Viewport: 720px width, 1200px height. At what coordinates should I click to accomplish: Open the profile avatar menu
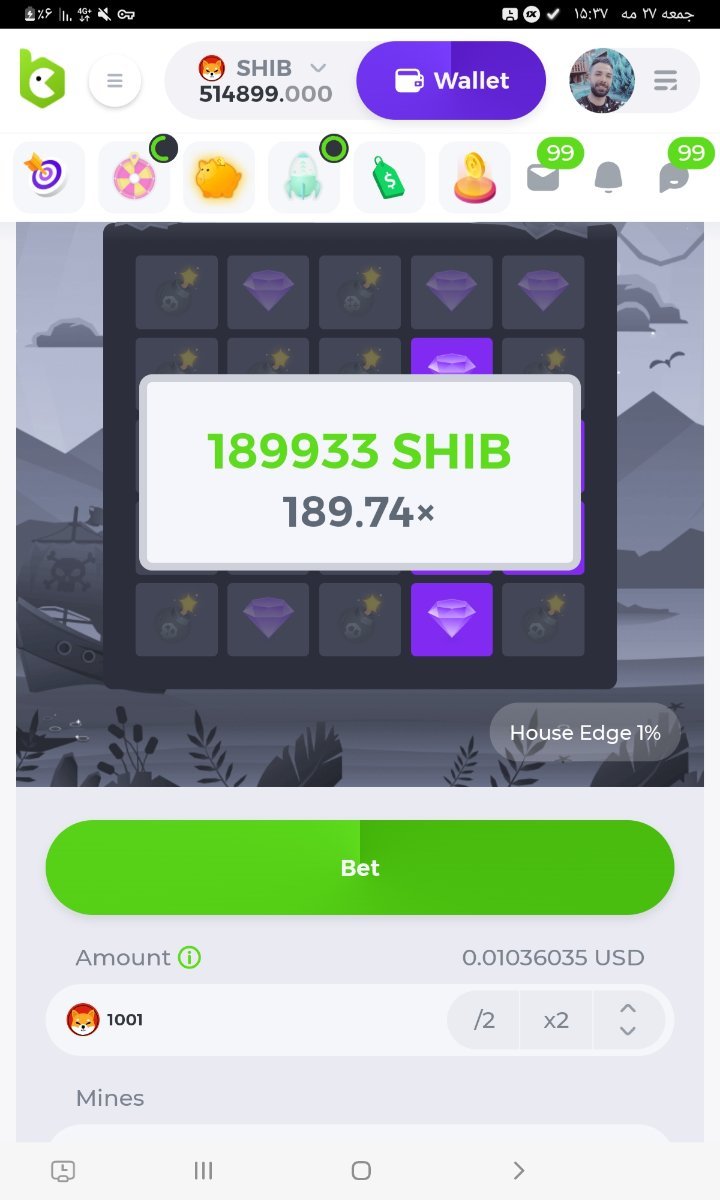coord(602,81)
